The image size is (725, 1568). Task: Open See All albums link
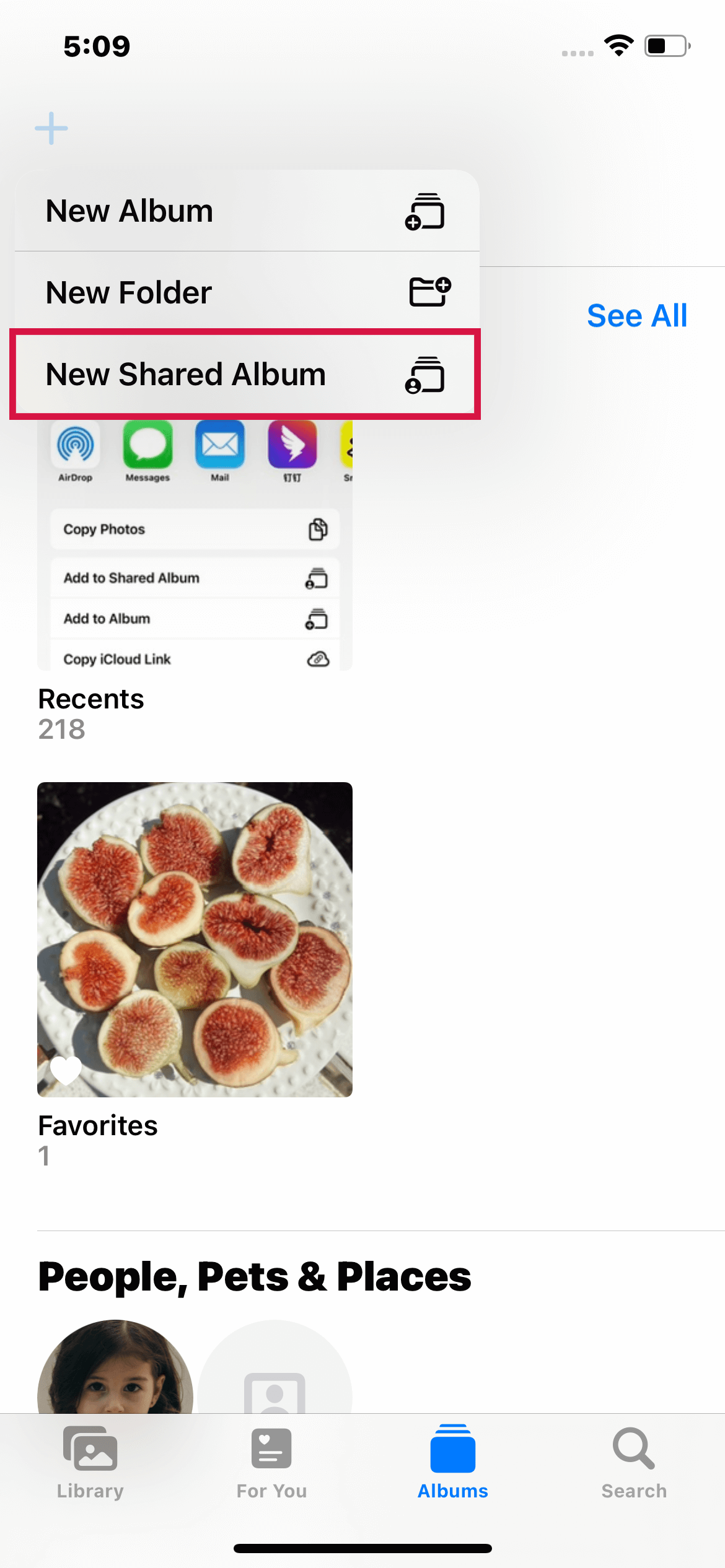coord(636,316)
